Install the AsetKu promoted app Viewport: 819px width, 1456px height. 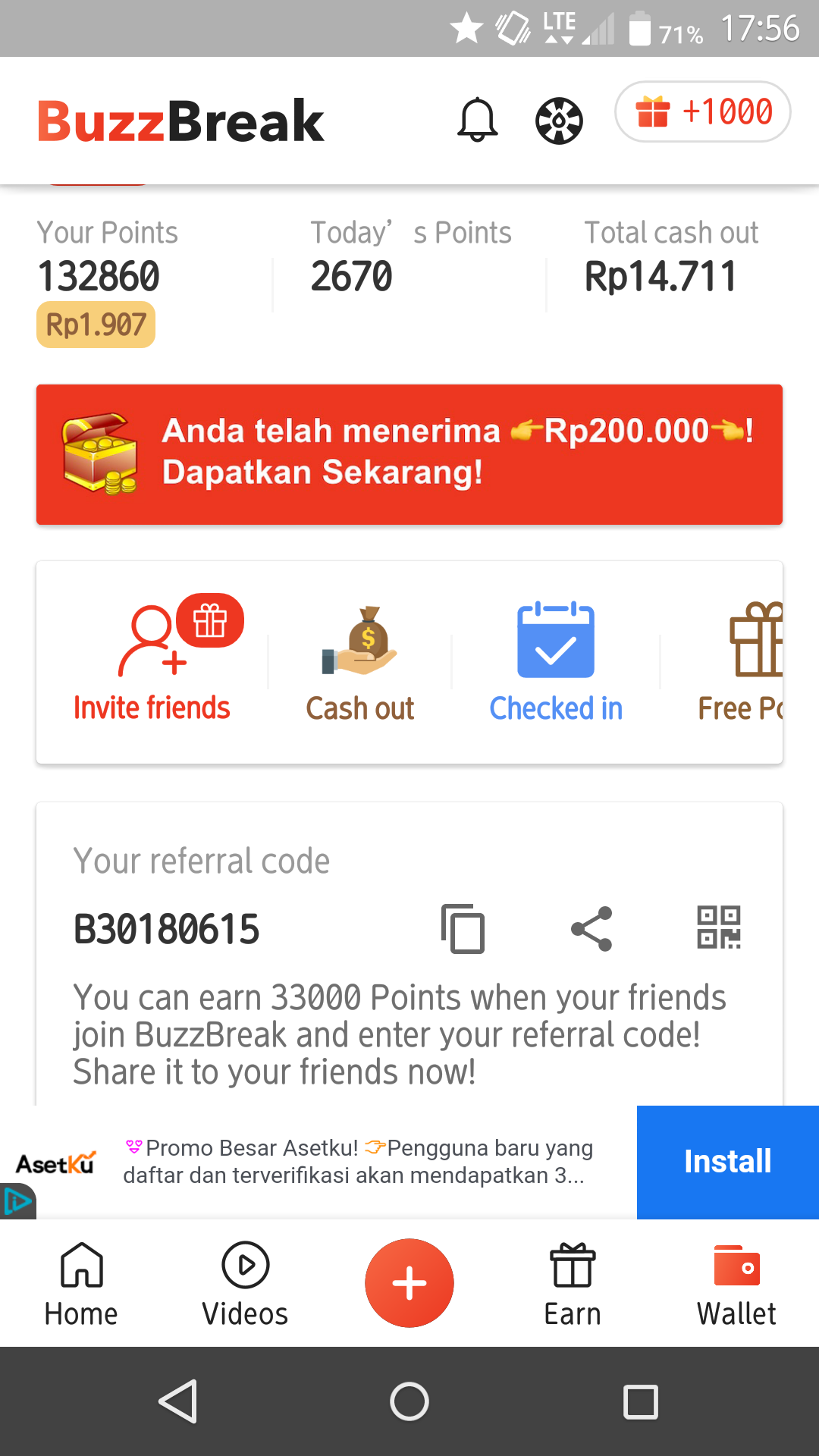click(x=726, y=1162)
